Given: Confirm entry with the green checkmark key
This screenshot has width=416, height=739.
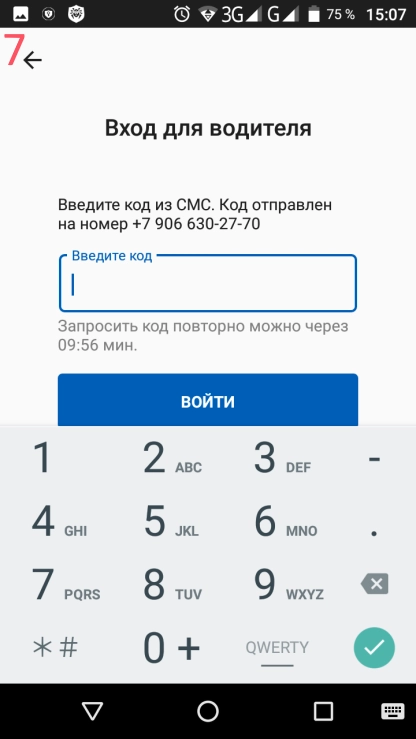Looking at the screenshot, I should (x=374, y=648).
